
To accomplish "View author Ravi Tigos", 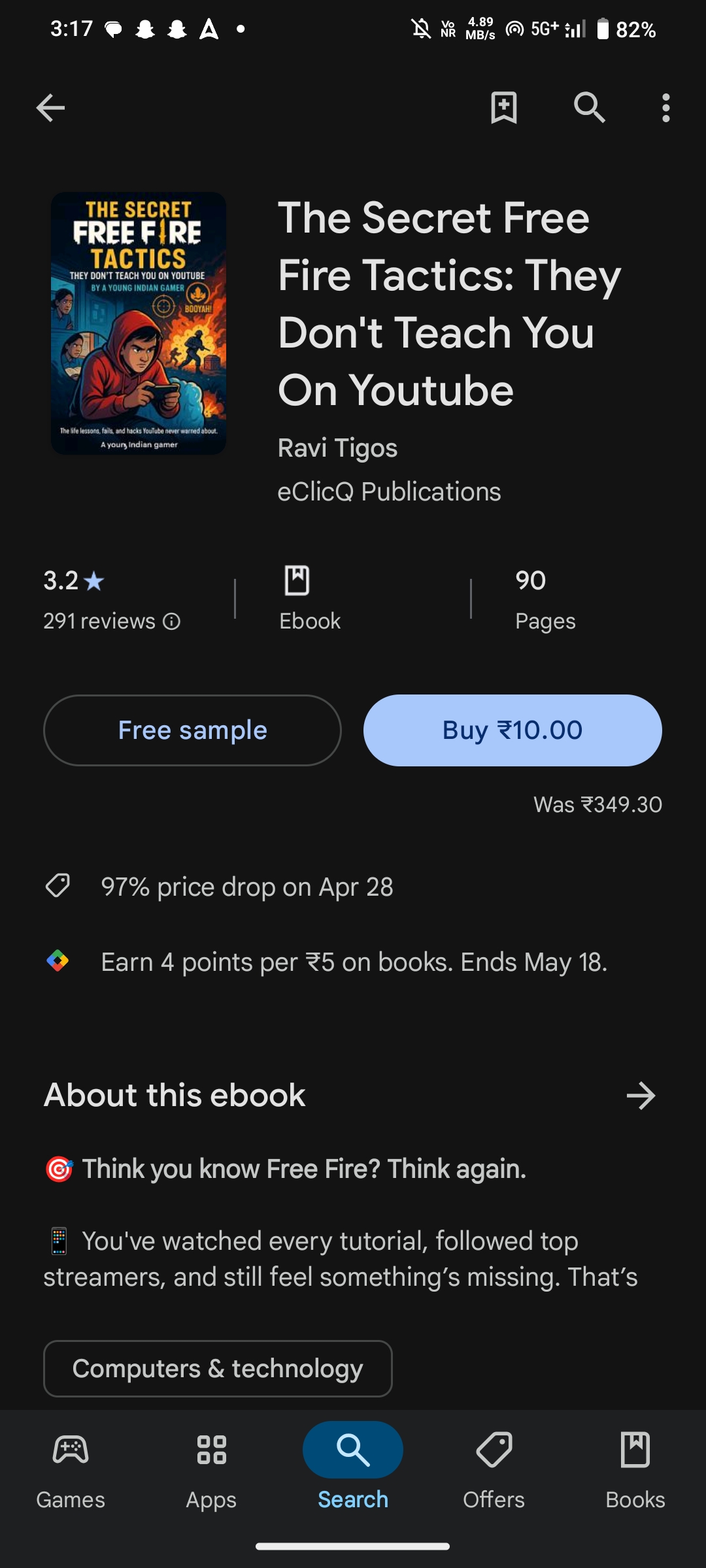I will click(337, 448).
